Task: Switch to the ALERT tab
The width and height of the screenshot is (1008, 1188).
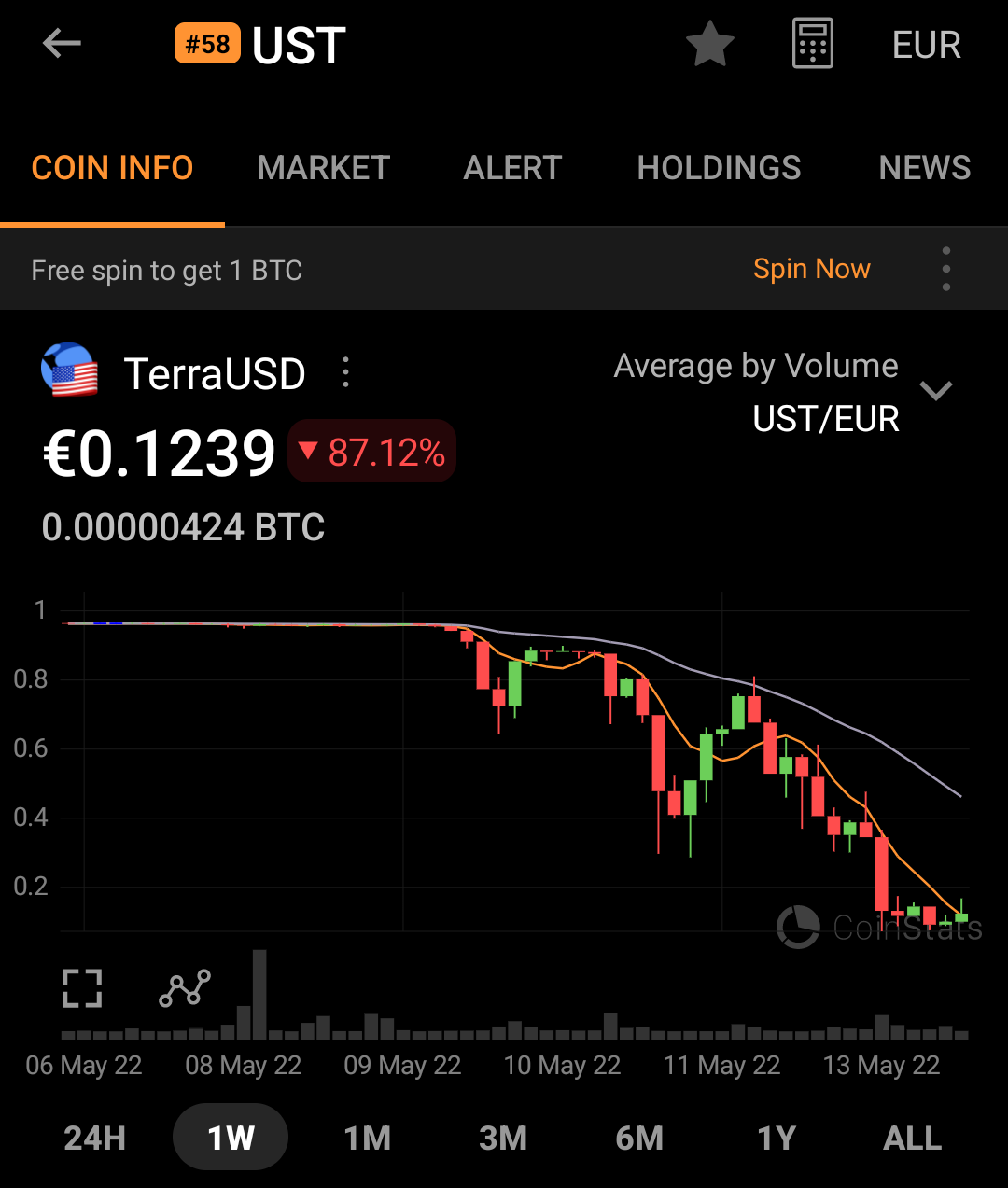Action: (x=512, y=168)
